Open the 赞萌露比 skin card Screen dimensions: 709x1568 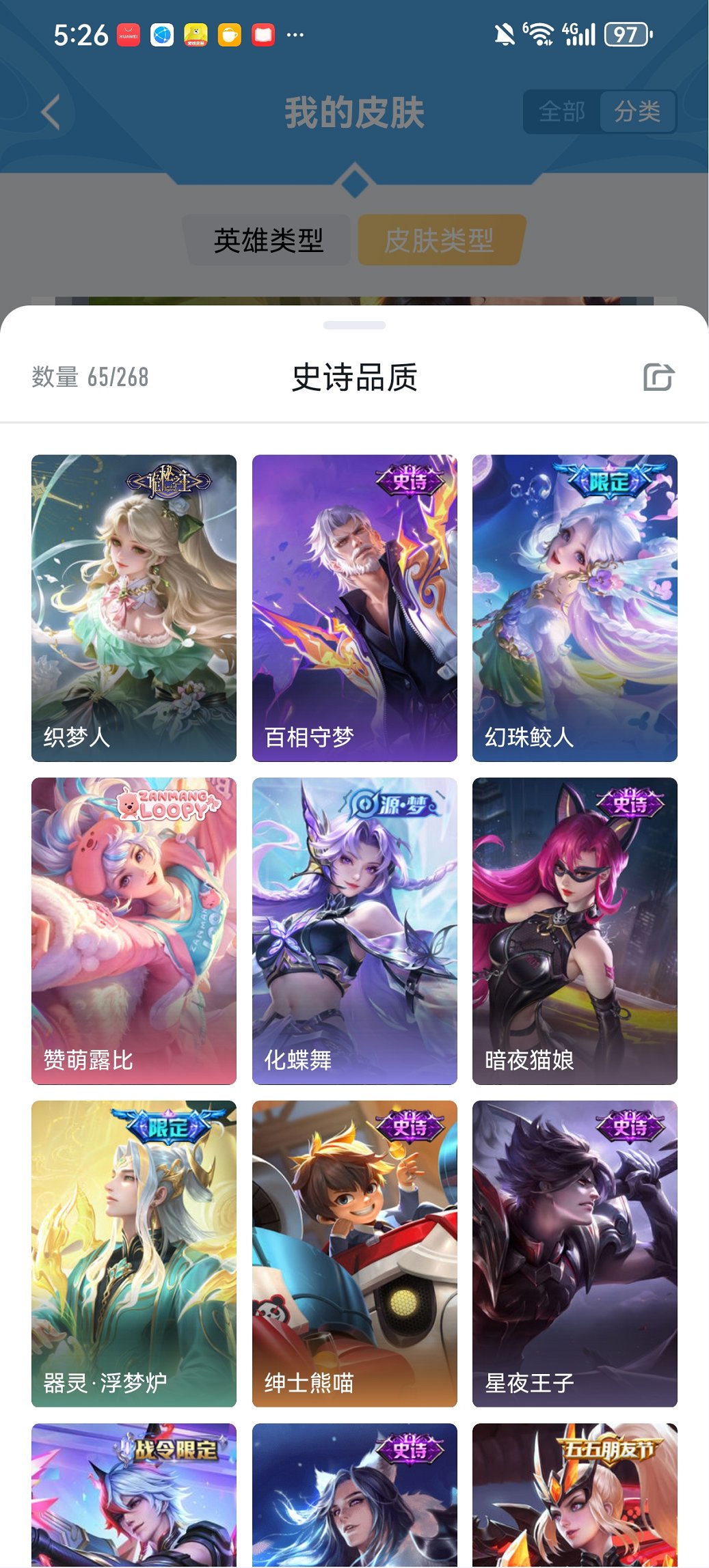tap(134, 931)
